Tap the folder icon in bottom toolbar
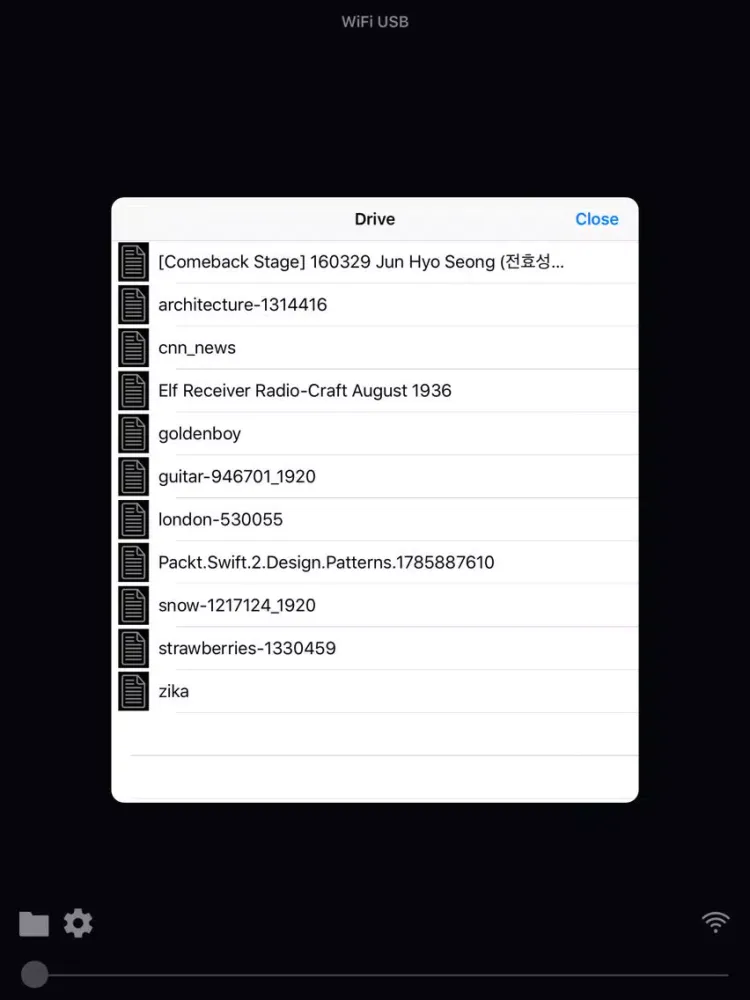 click(x=34, y=924)
